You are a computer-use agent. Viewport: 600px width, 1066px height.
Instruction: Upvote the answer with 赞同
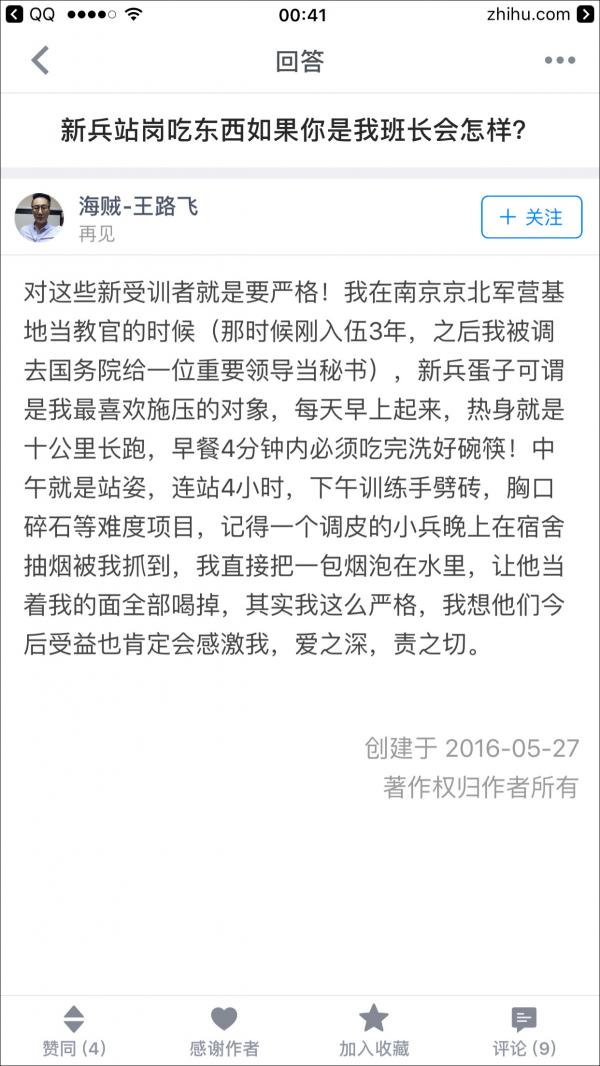(74, 1031)
